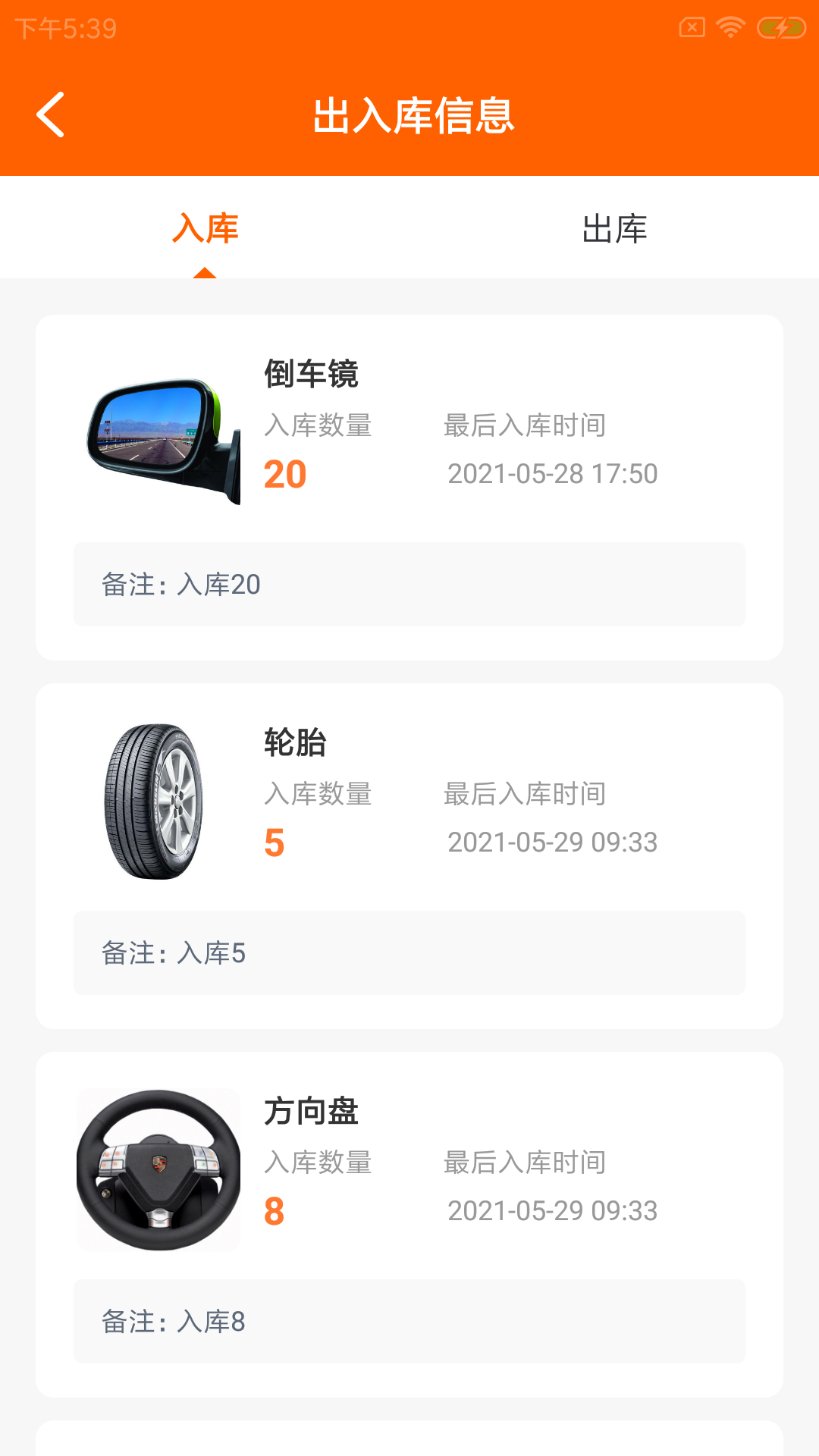Select timestamp 2021-05-28 17:50
This screenshot has height=1456, width=819.
(x=554, y=473)
